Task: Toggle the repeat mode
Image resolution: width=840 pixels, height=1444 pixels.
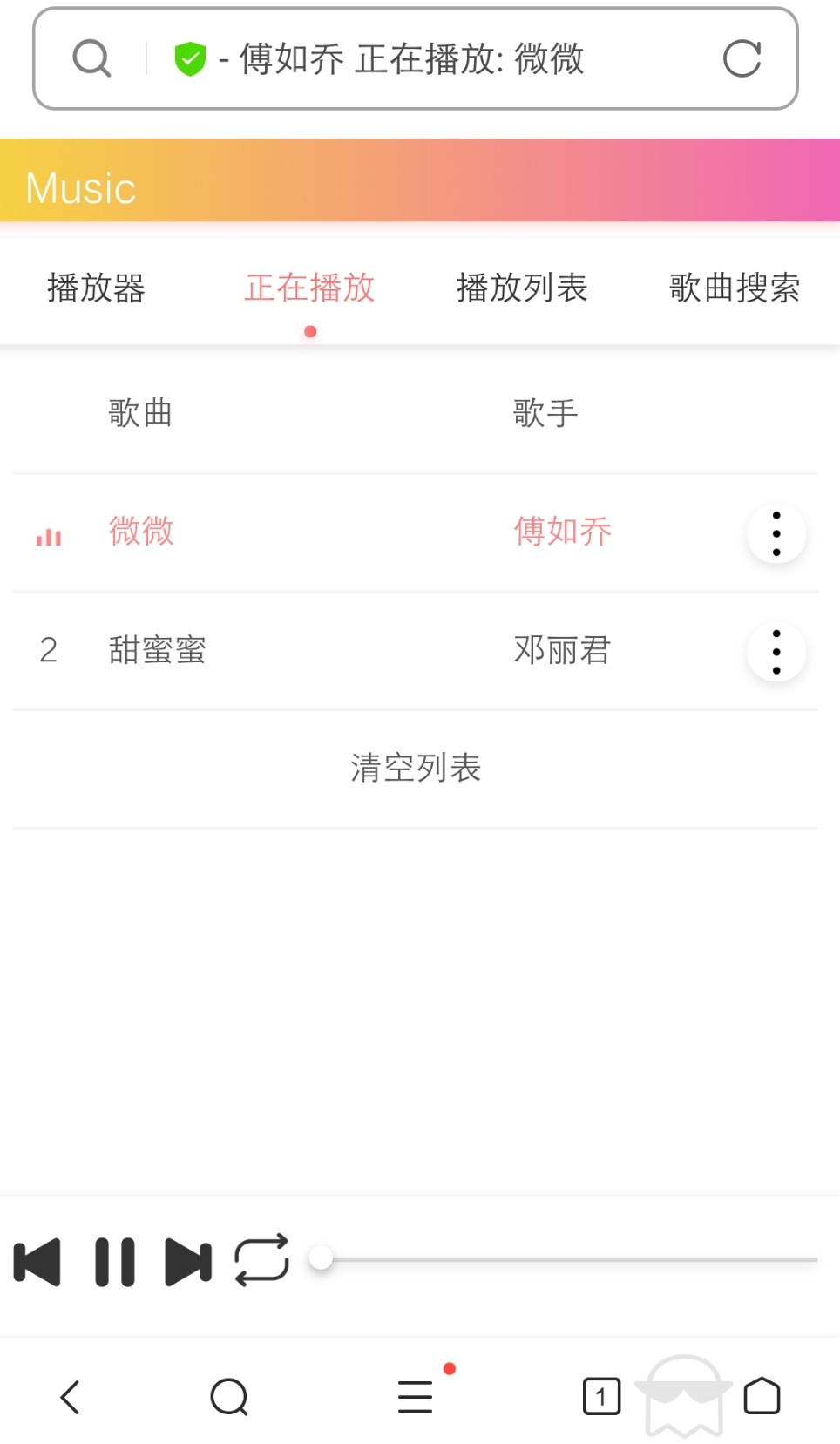Action: coord(261,1260)
